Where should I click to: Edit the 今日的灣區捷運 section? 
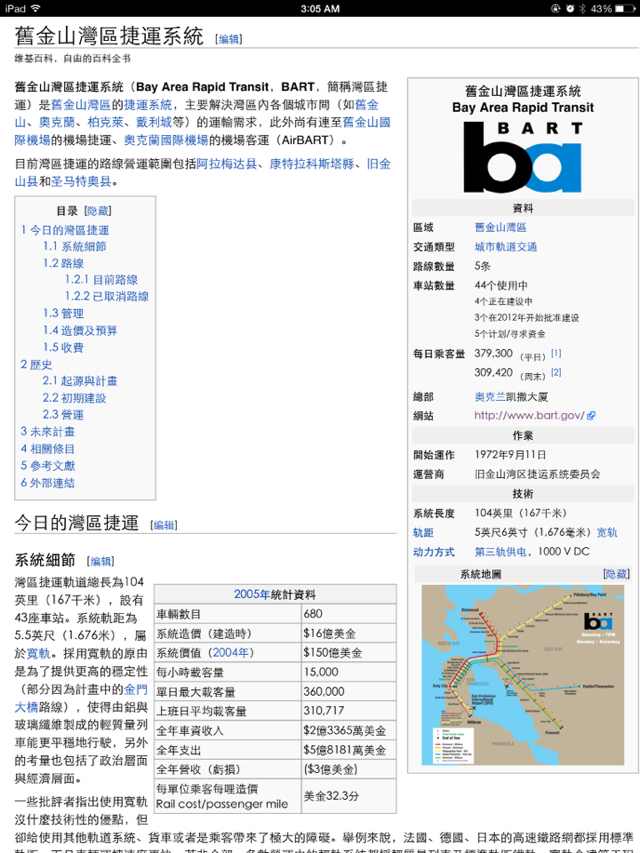163,524
